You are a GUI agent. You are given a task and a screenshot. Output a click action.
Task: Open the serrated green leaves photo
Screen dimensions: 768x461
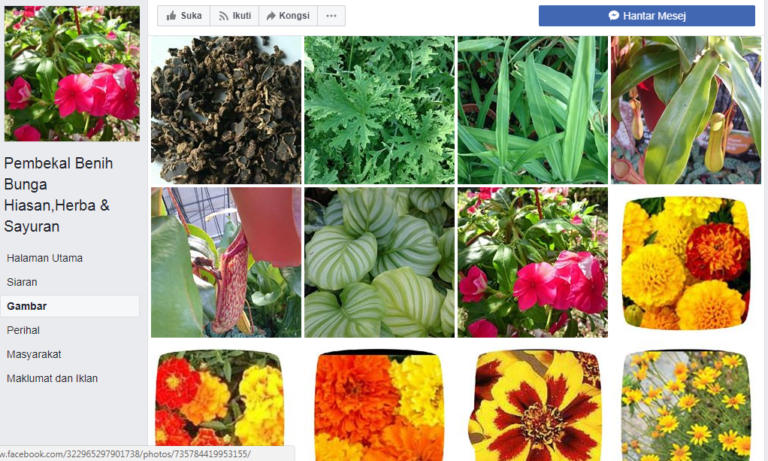pyautogui.click(x=379, y=110)
